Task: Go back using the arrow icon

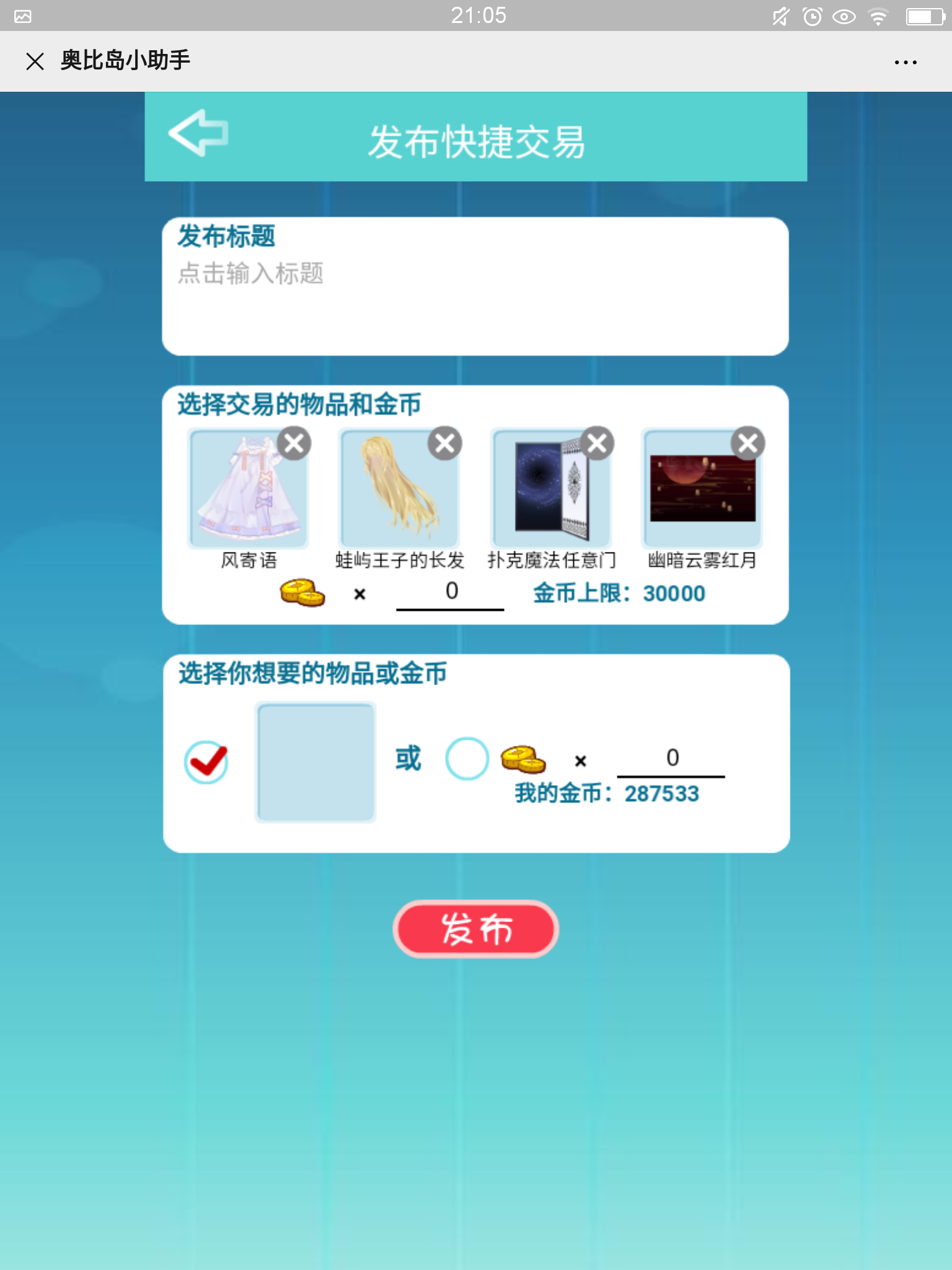Action: point(199,133)
